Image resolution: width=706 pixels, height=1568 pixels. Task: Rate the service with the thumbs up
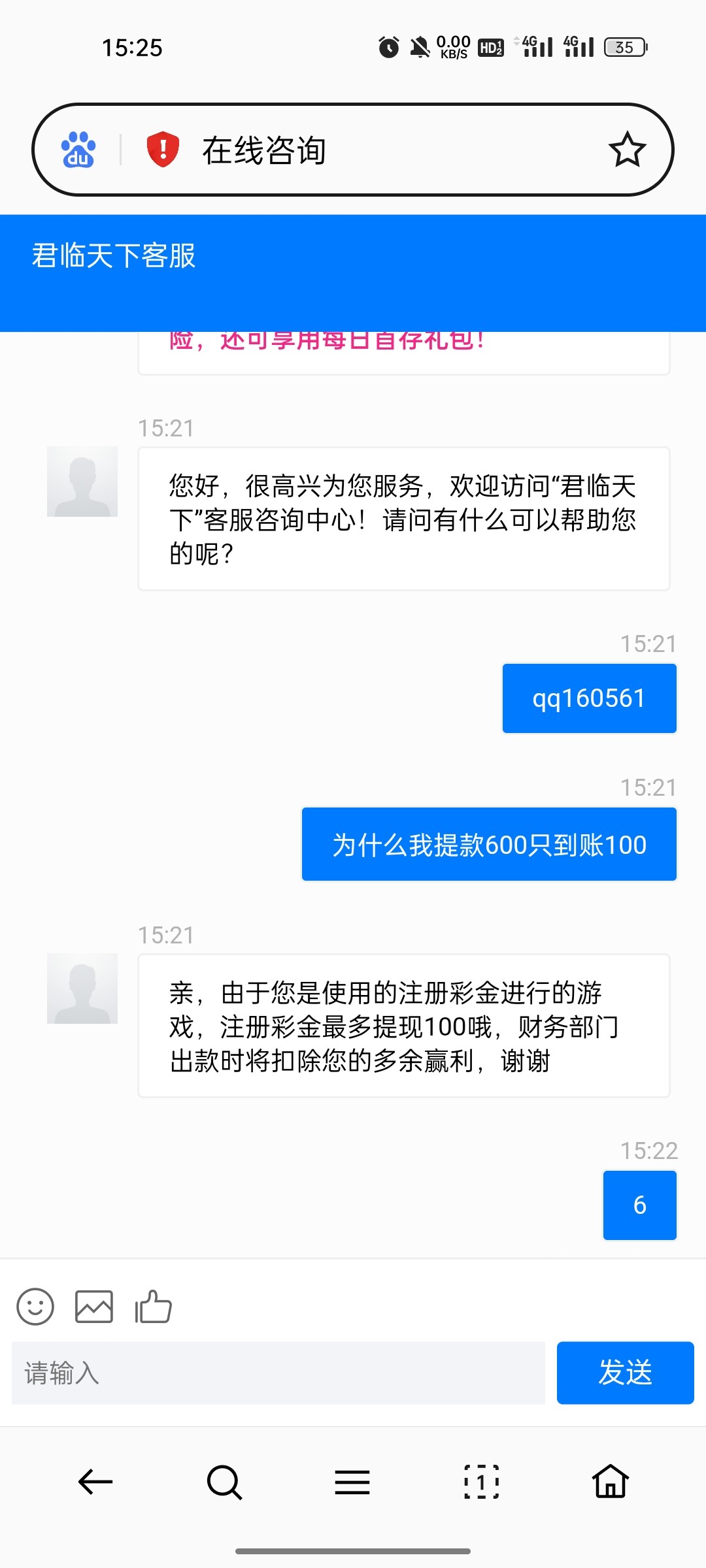153,1307
